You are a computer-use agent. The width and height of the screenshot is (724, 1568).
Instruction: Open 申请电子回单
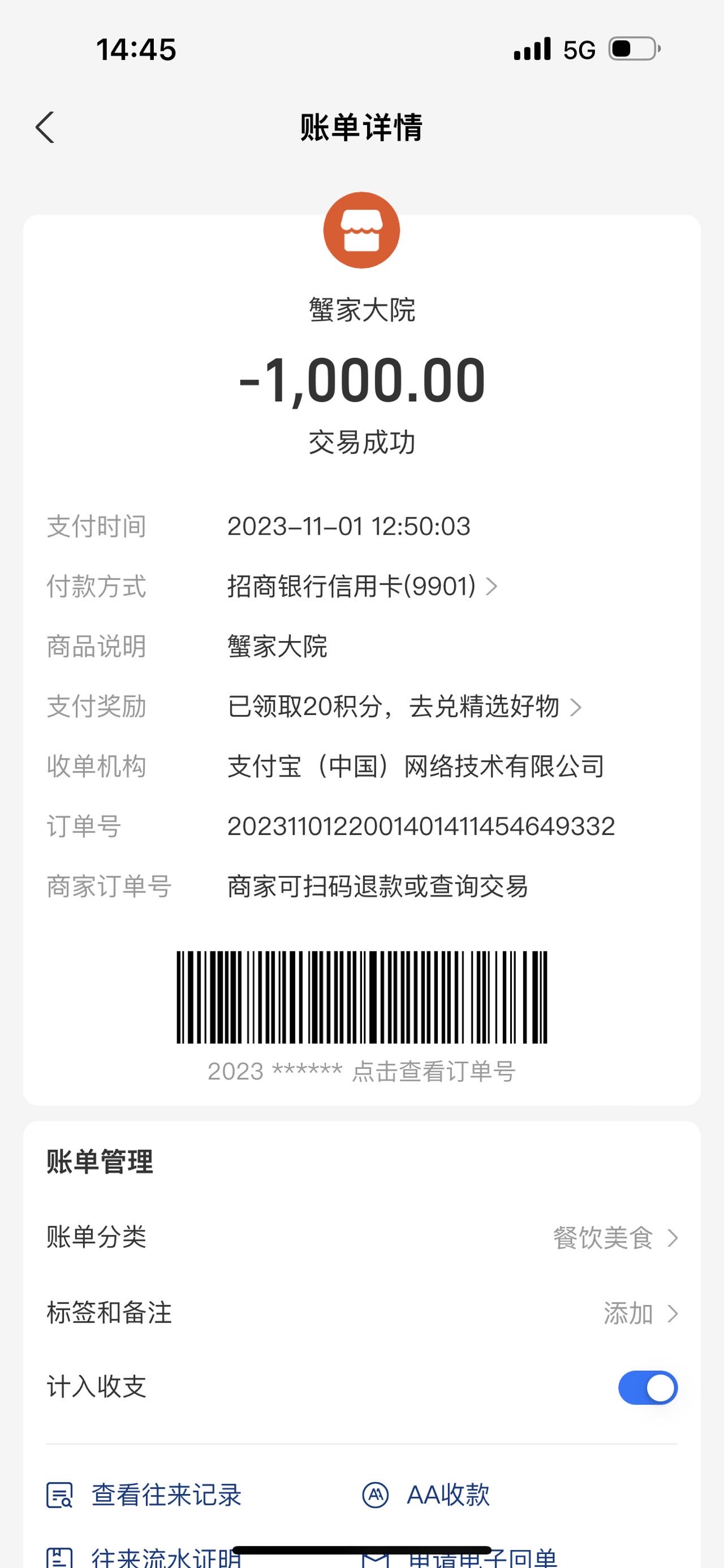(x=460, y=1557)
